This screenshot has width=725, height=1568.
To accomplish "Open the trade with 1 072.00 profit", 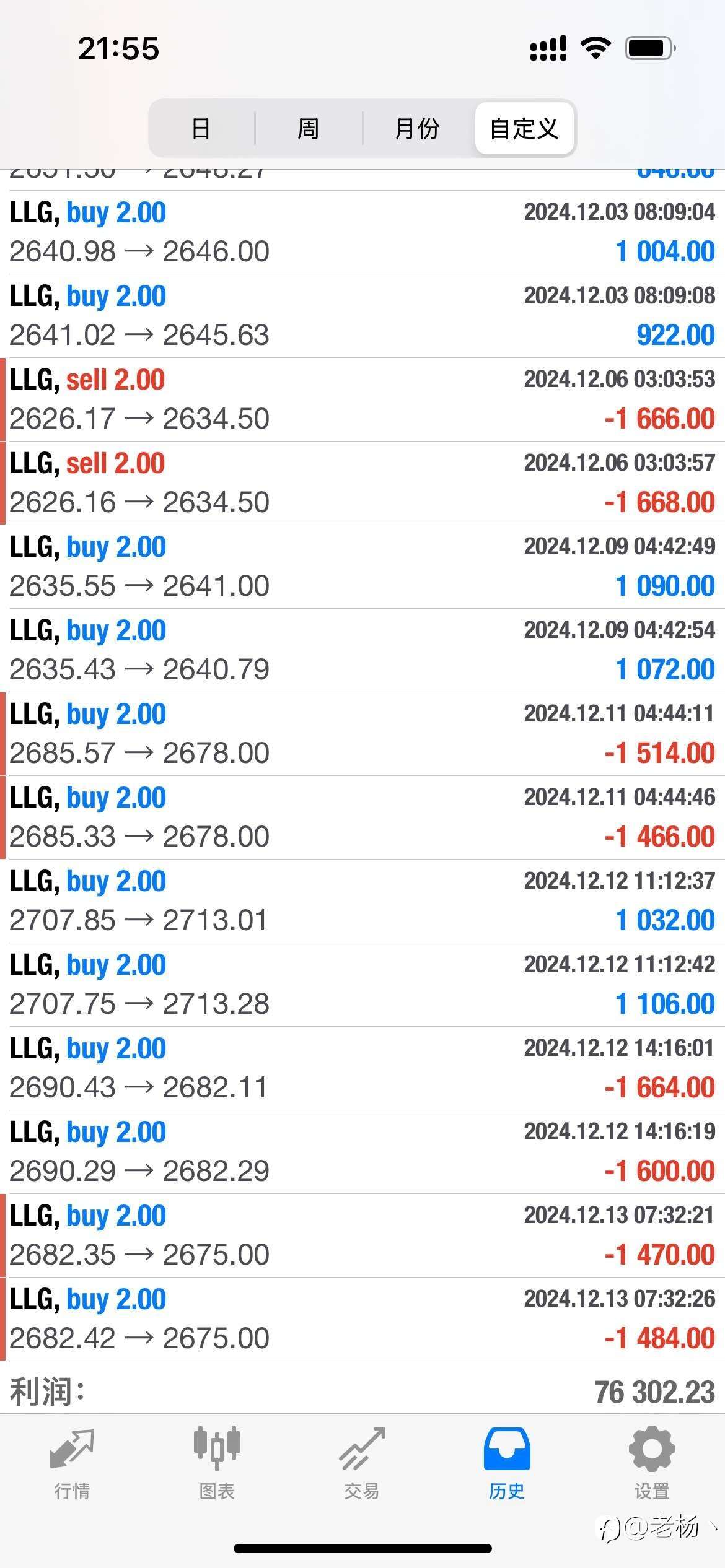I will tap(362, 650).
